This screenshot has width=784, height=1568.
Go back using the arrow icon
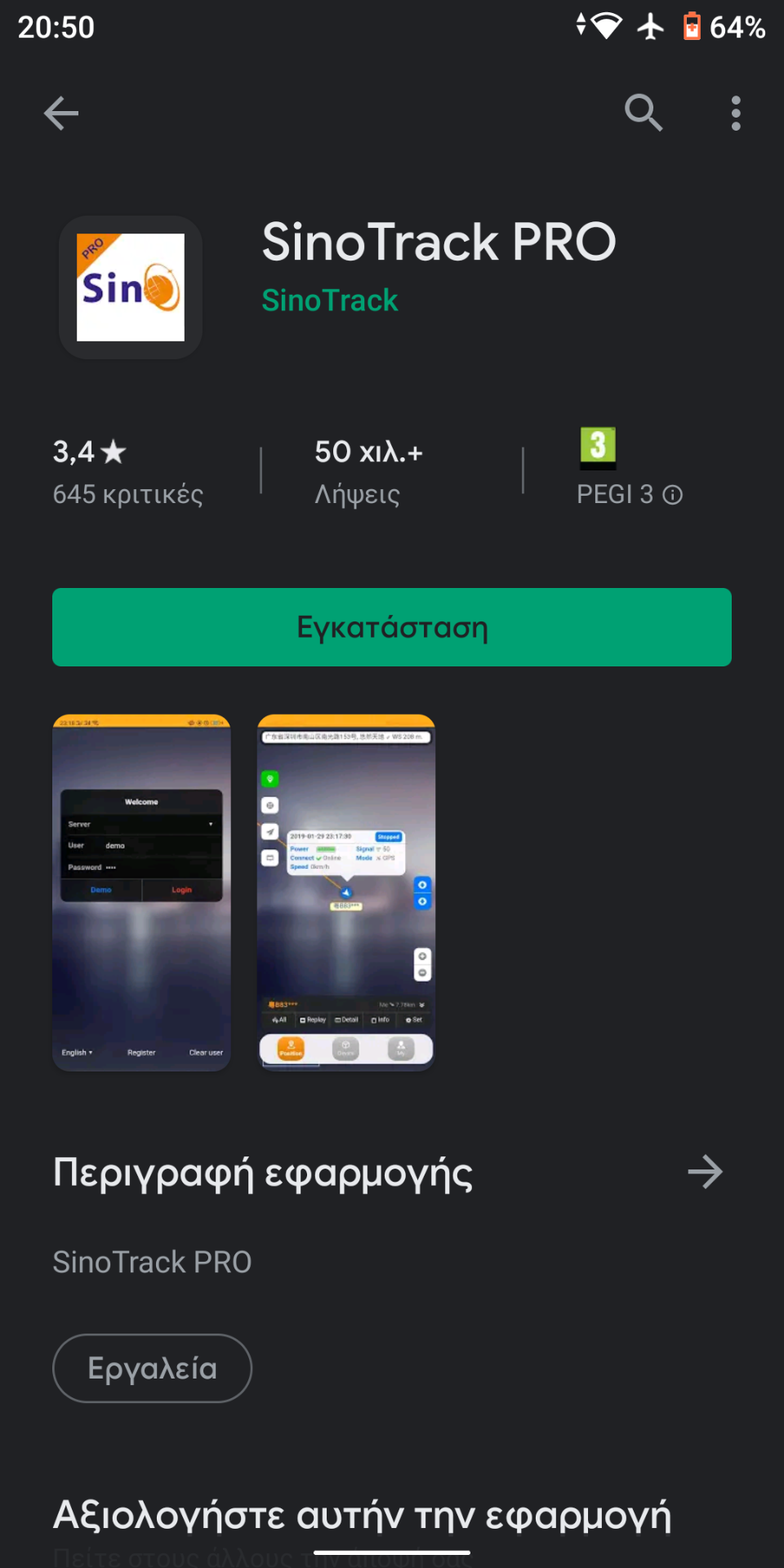pos(61,113)
